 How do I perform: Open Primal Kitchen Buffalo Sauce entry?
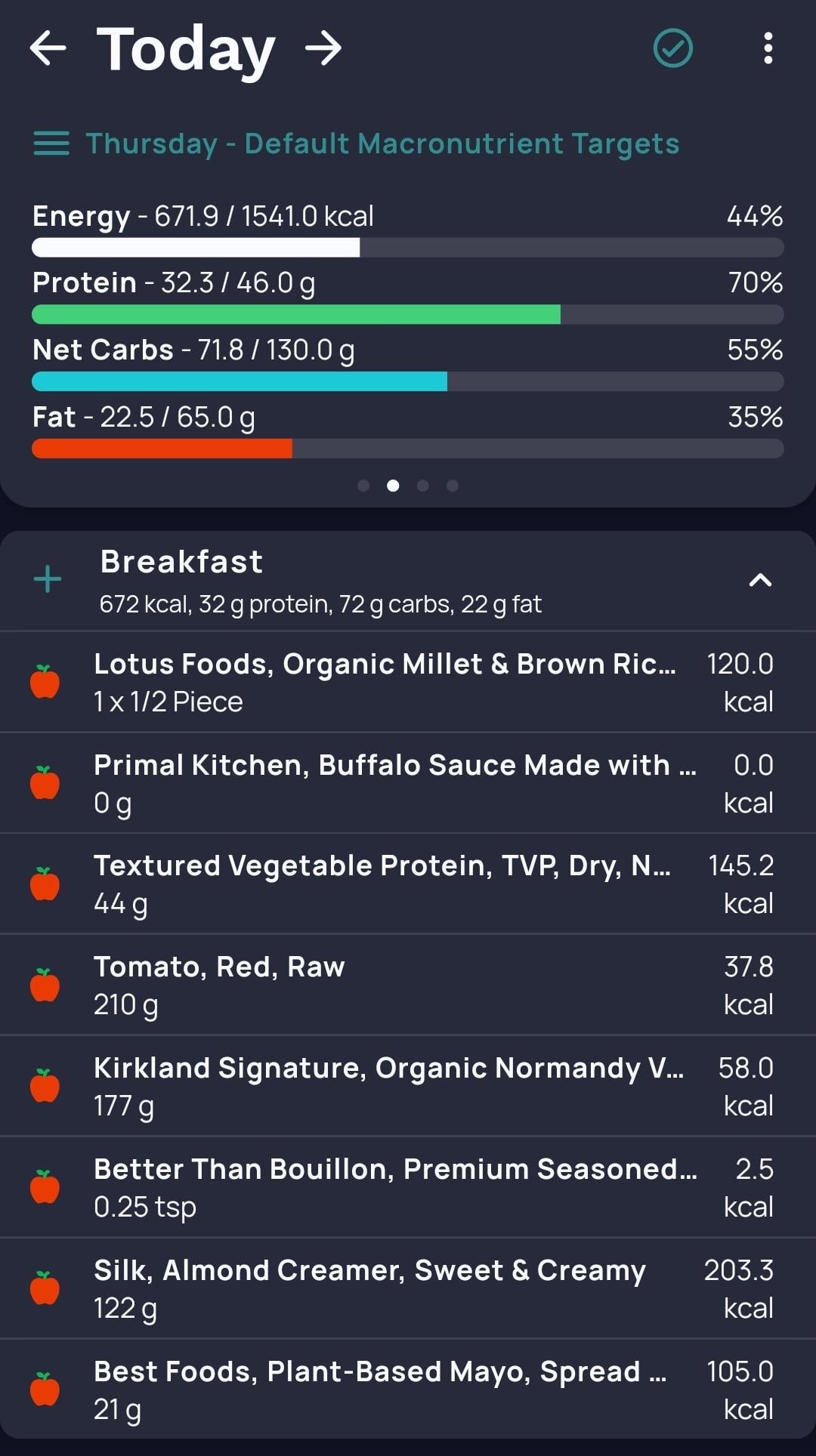pos(408,783)
